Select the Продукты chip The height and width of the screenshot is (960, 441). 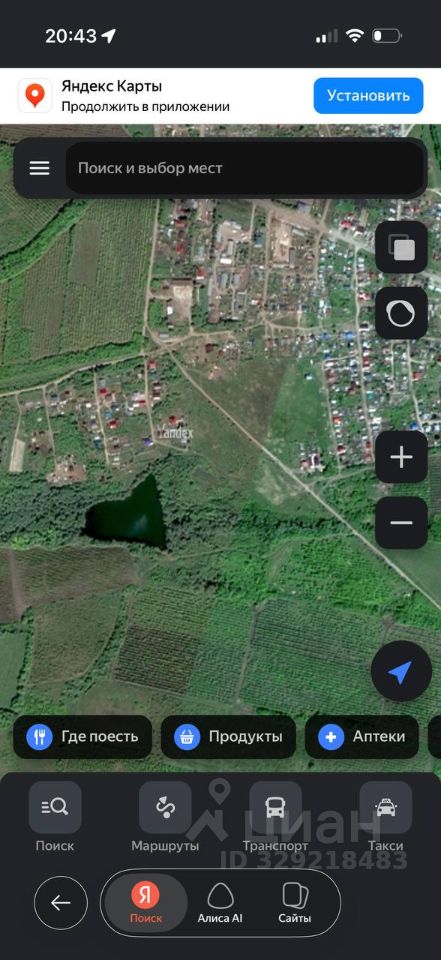coord(228,737)
